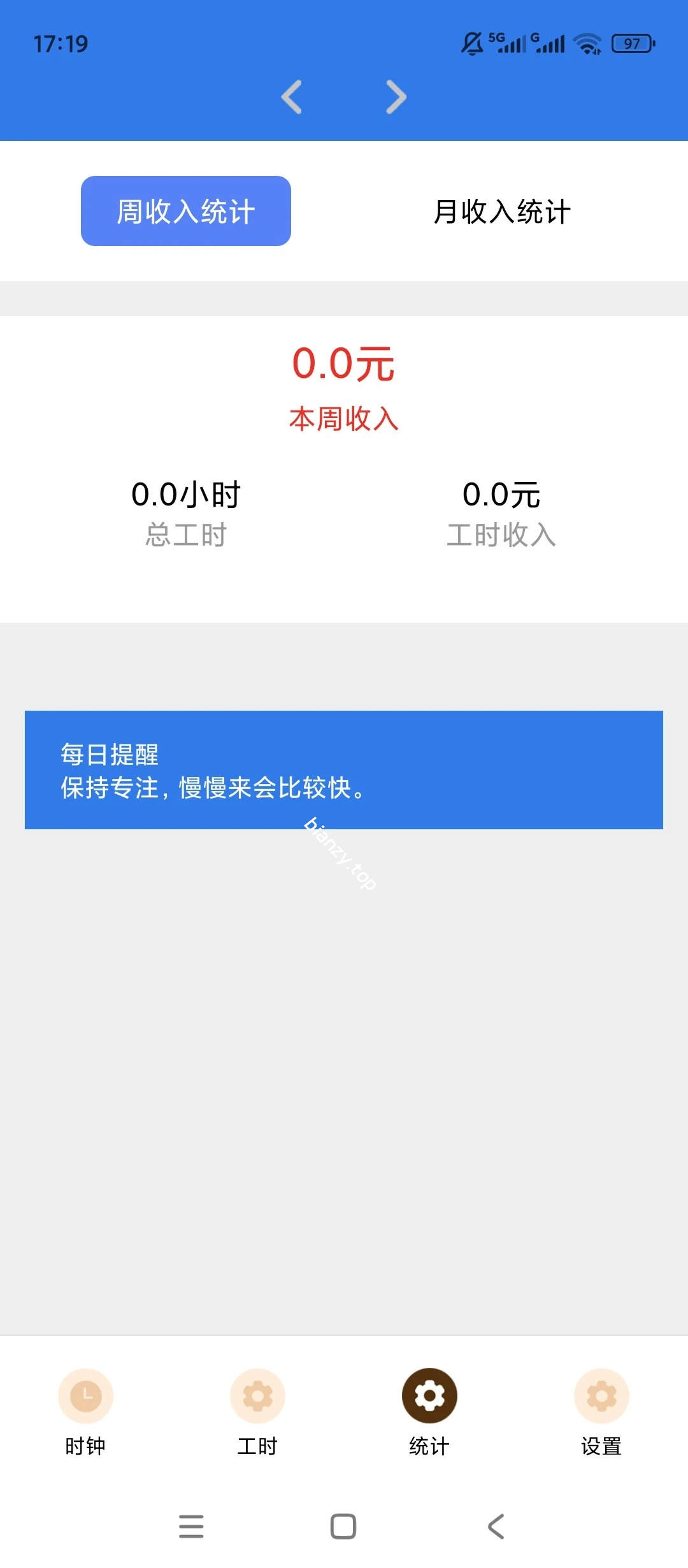The height and width of the screenshot is (1568, 688).
Task: Tap the battery indicator showing 97
Action: pos(633,43)
